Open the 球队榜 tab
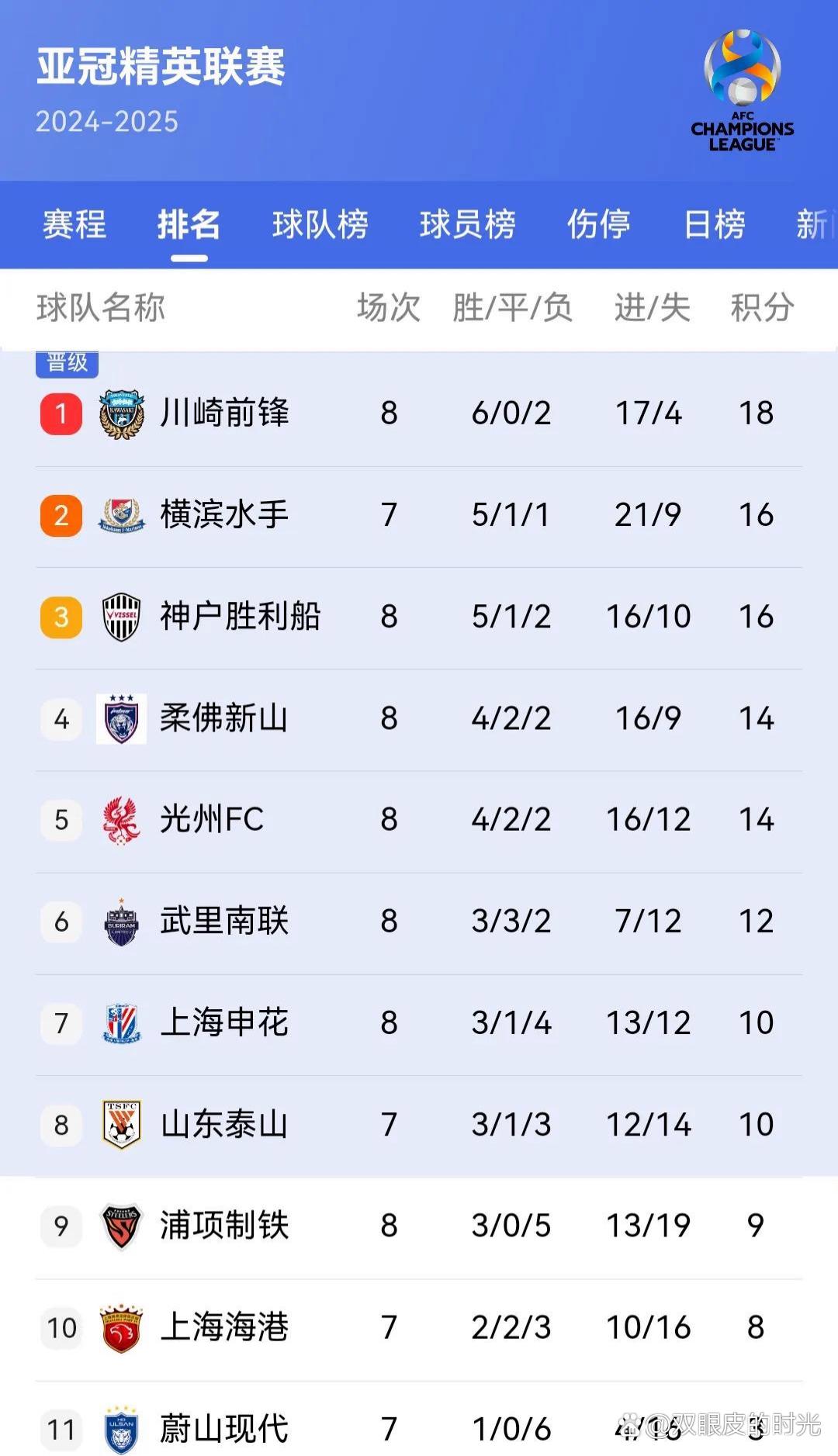 (319, 226)
